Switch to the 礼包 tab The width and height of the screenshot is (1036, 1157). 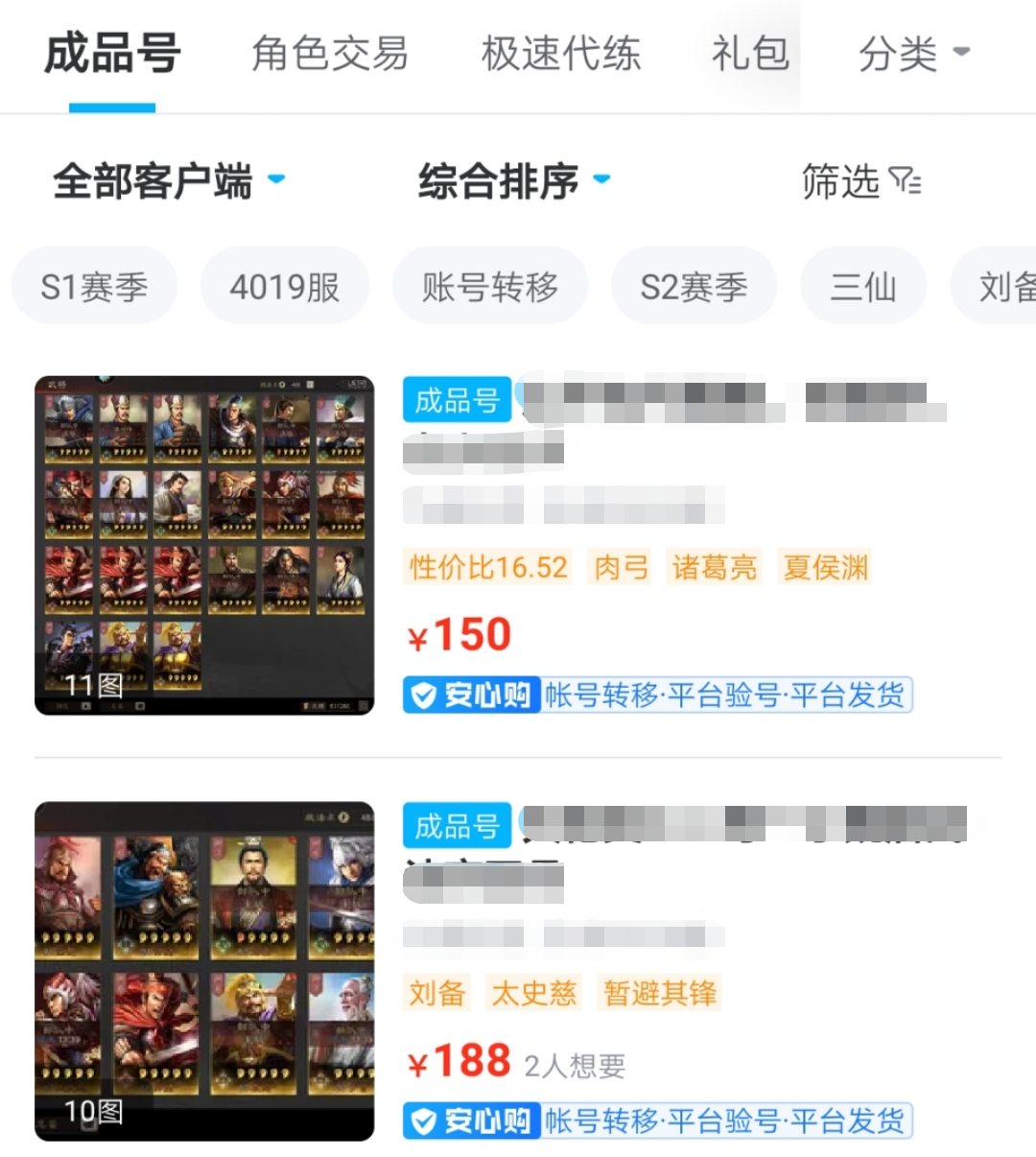coord(749,54)
